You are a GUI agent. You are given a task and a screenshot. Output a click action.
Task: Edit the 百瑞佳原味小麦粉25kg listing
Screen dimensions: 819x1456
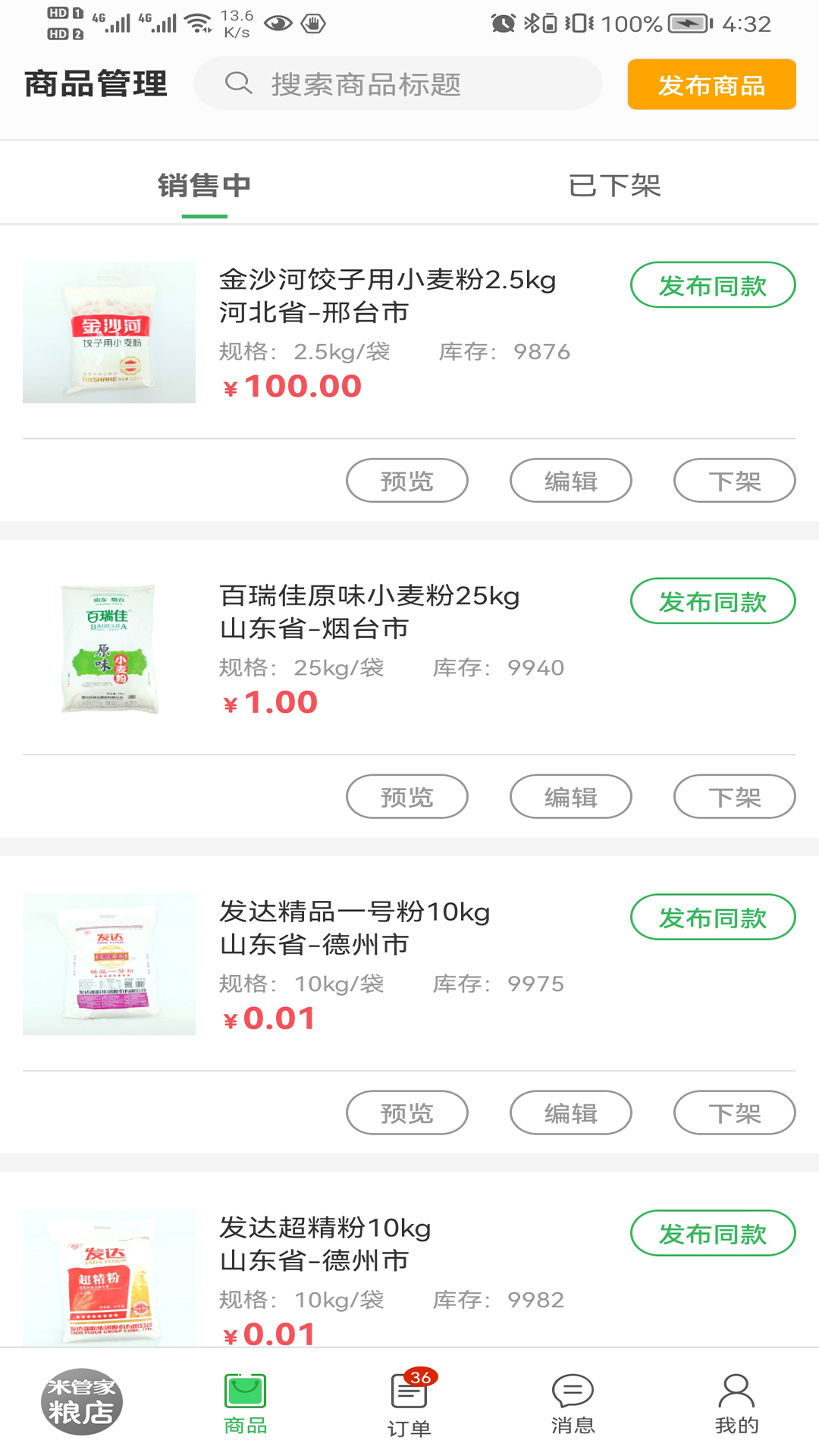[x=570, y=797]
